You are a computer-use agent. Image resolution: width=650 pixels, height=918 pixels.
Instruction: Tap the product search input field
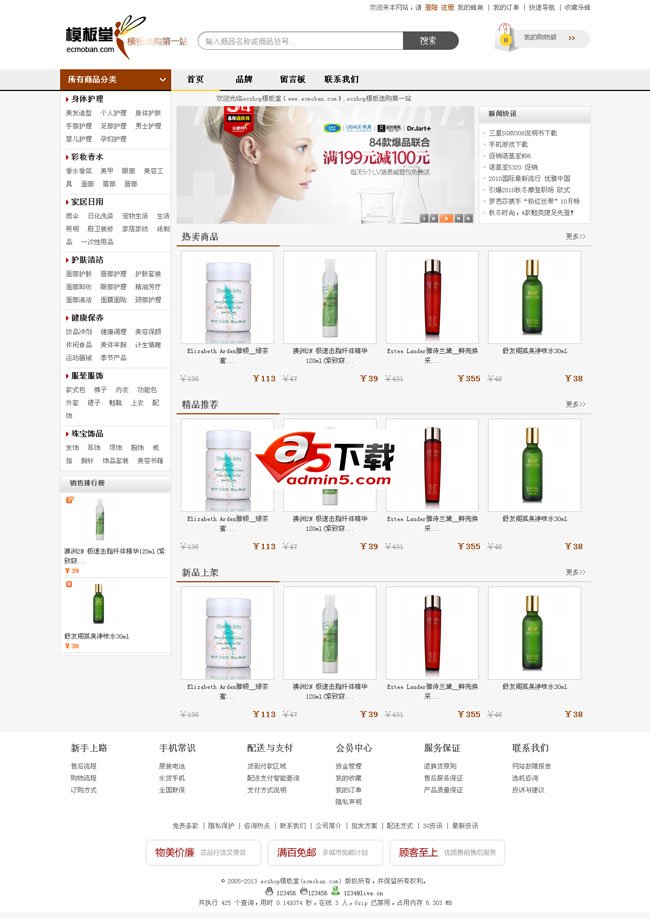coord(300,41)
